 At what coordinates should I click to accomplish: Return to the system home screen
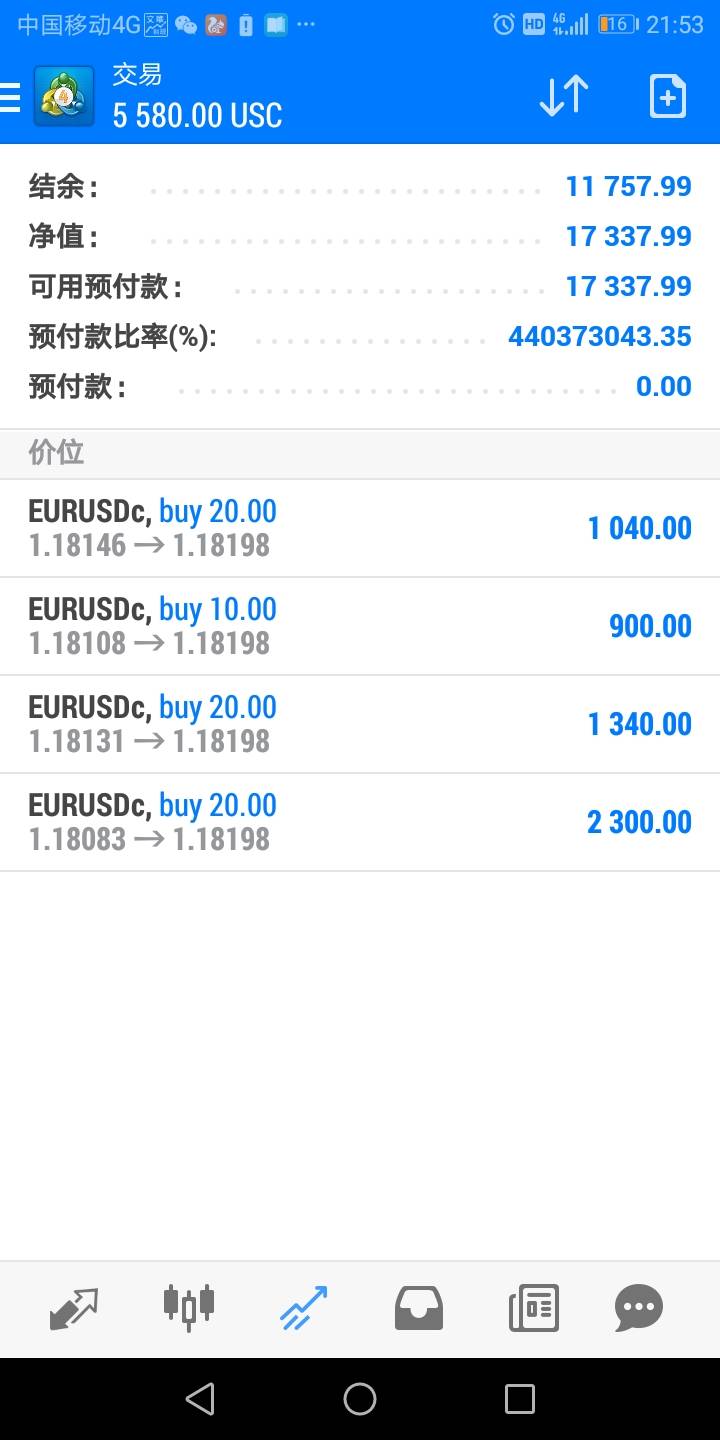[360, 1399]
